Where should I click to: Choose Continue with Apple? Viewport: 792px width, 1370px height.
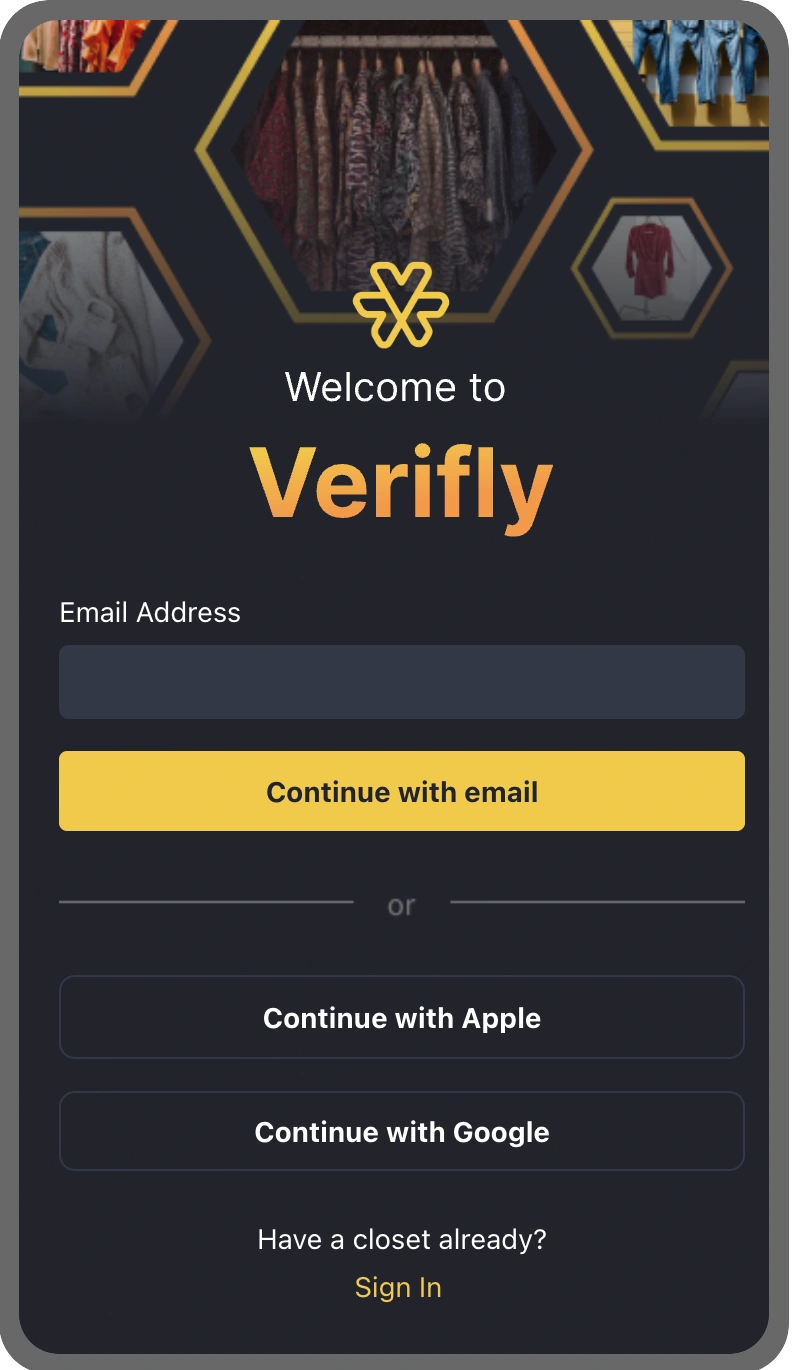click(x=401, y=1017)
